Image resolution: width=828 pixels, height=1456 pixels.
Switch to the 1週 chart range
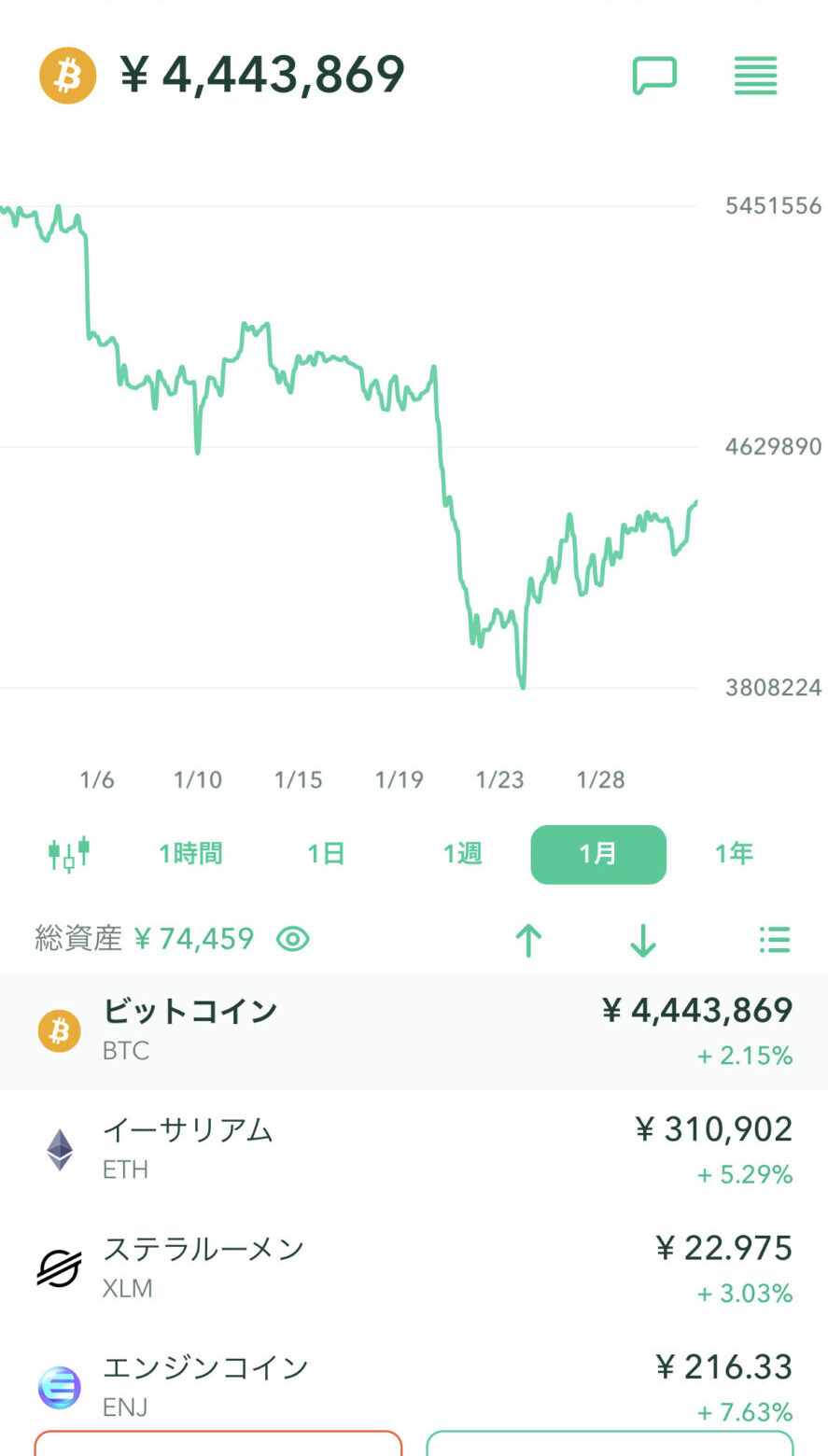click(x=462, y=853)
